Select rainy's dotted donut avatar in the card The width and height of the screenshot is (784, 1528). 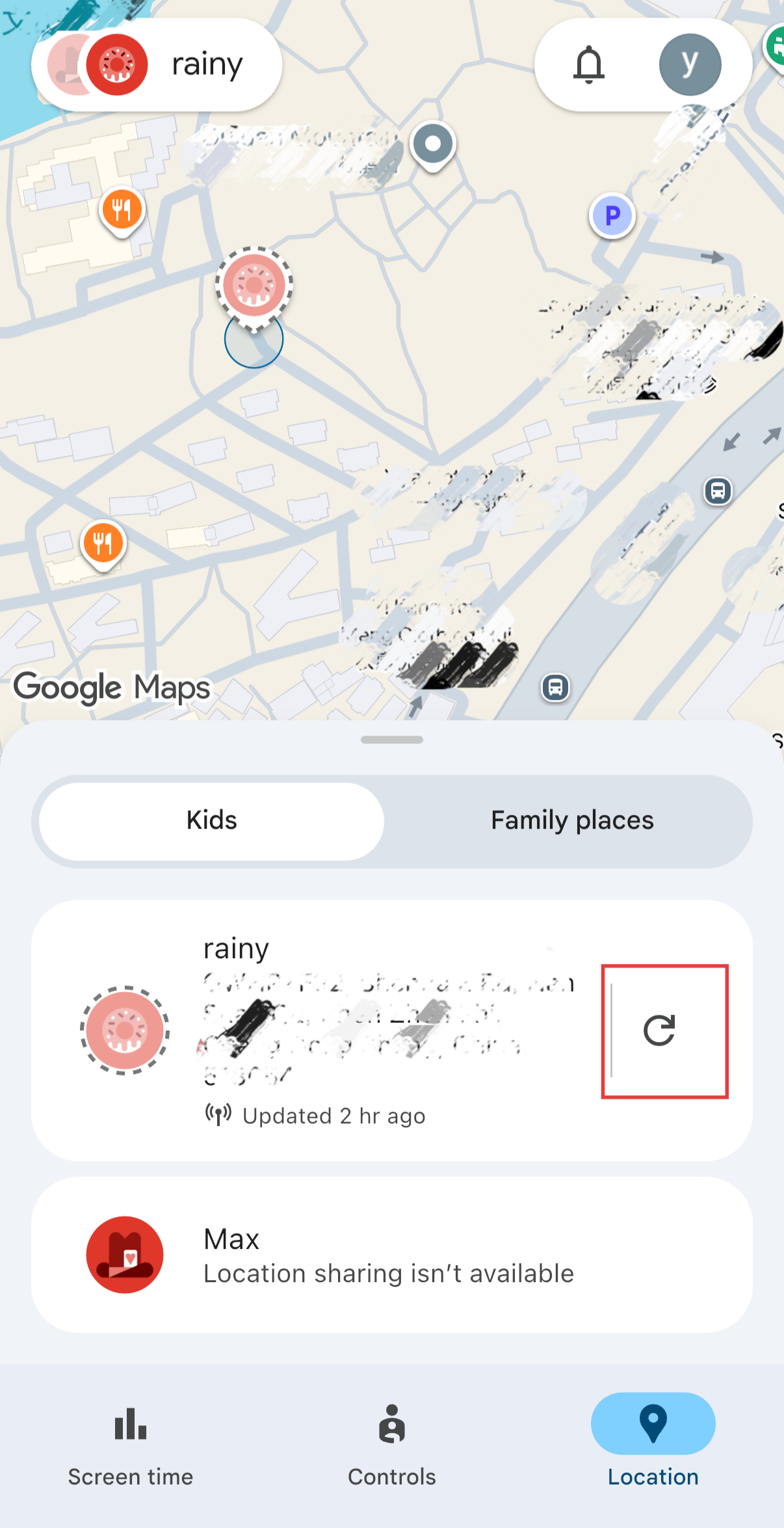point(124,1032)
